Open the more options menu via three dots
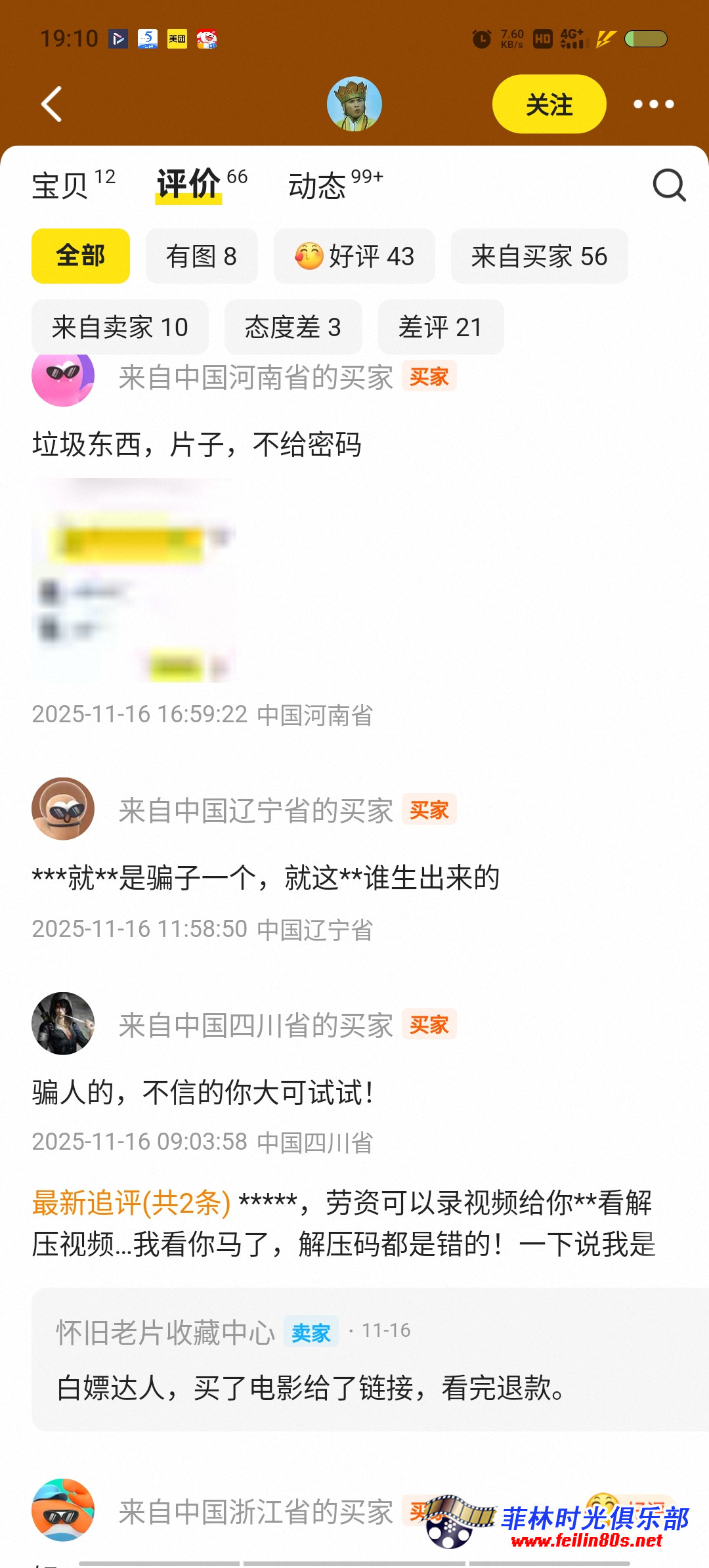Viewport: 709px width, 1568px height. point(655,104)
